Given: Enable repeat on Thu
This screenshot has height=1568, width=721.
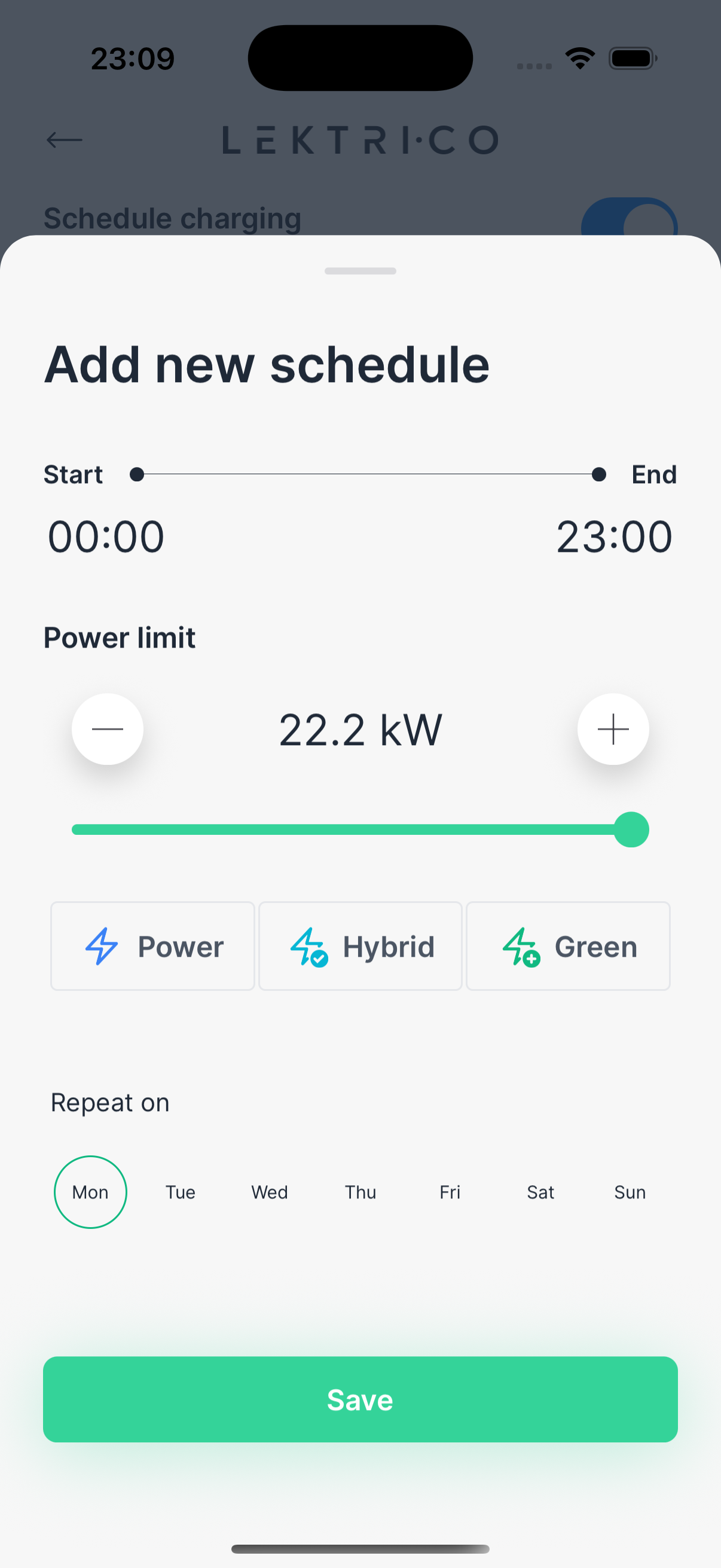Looking at the screenshot, I should click(x=360, y=1192).
